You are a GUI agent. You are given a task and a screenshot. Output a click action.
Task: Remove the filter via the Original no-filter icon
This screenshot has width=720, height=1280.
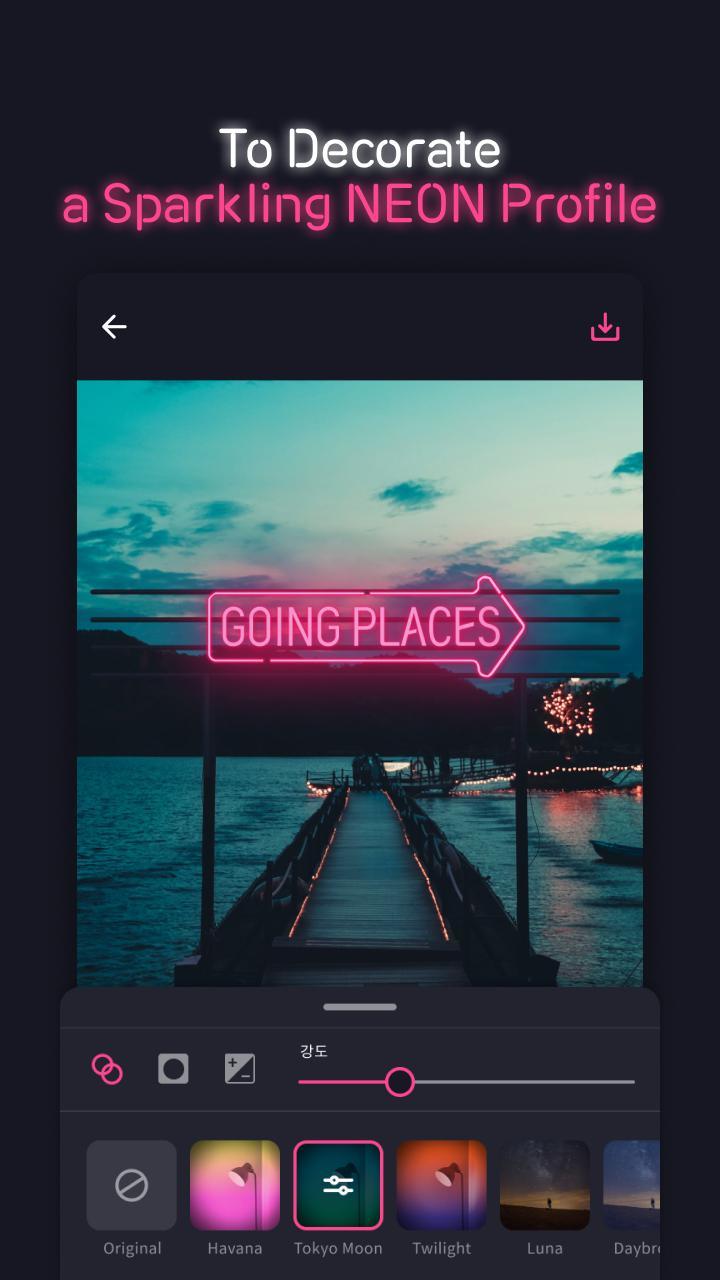(131, 1185)
